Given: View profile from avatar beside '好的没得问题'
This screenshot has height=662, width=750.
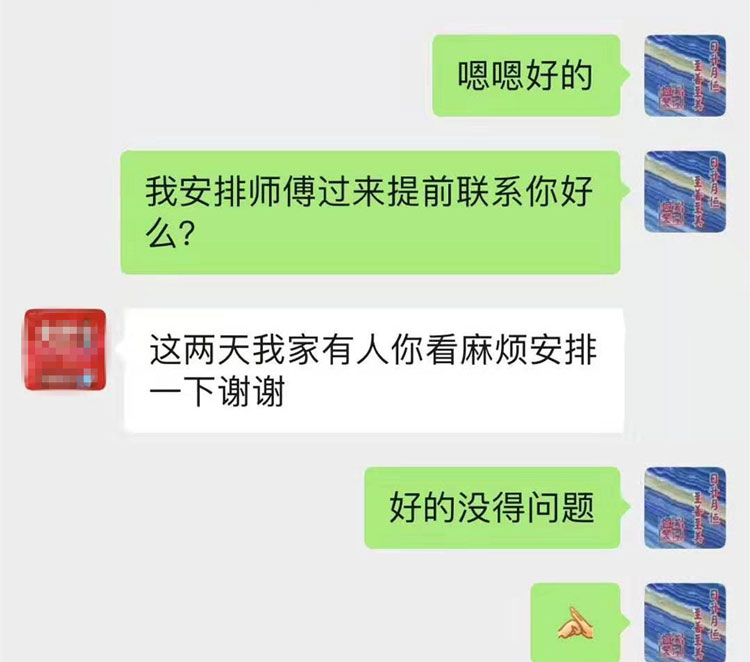Looking at the screenshot, I should point(685,508).
